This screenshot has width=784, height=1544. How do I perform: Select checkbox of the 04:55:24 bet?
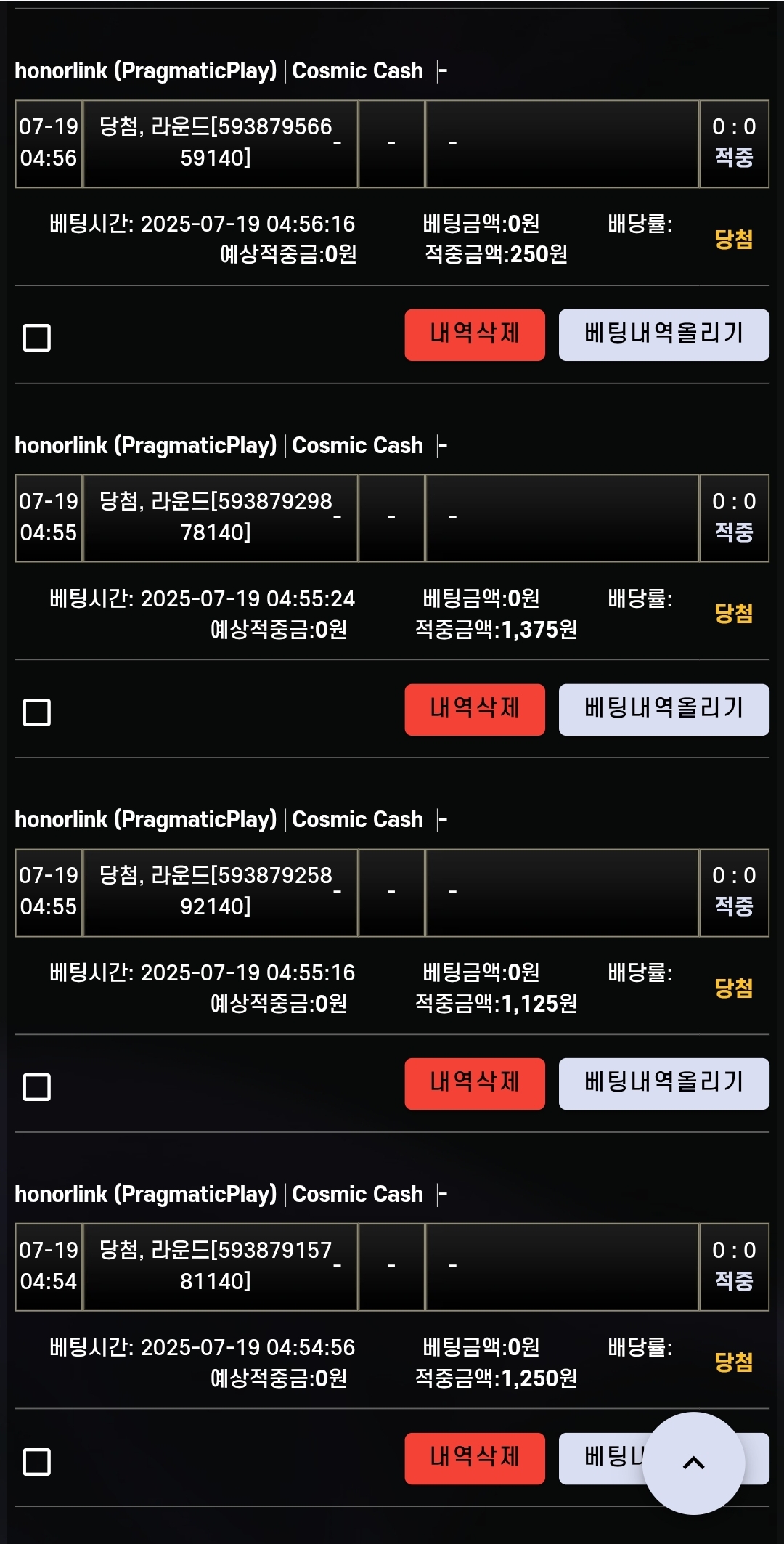coord(37,712)
